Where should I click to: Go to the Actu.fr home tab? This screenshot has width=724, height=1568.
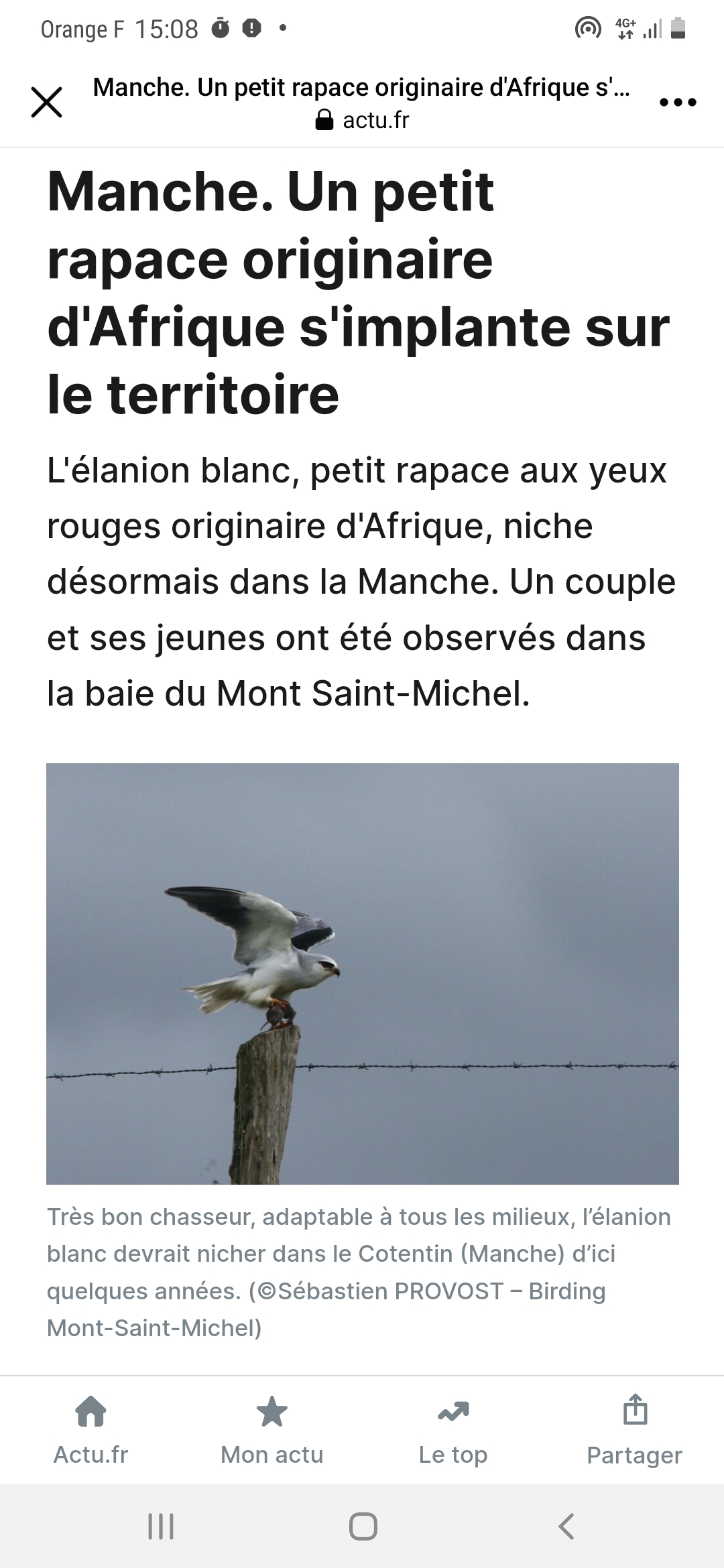pos(90,1430)
